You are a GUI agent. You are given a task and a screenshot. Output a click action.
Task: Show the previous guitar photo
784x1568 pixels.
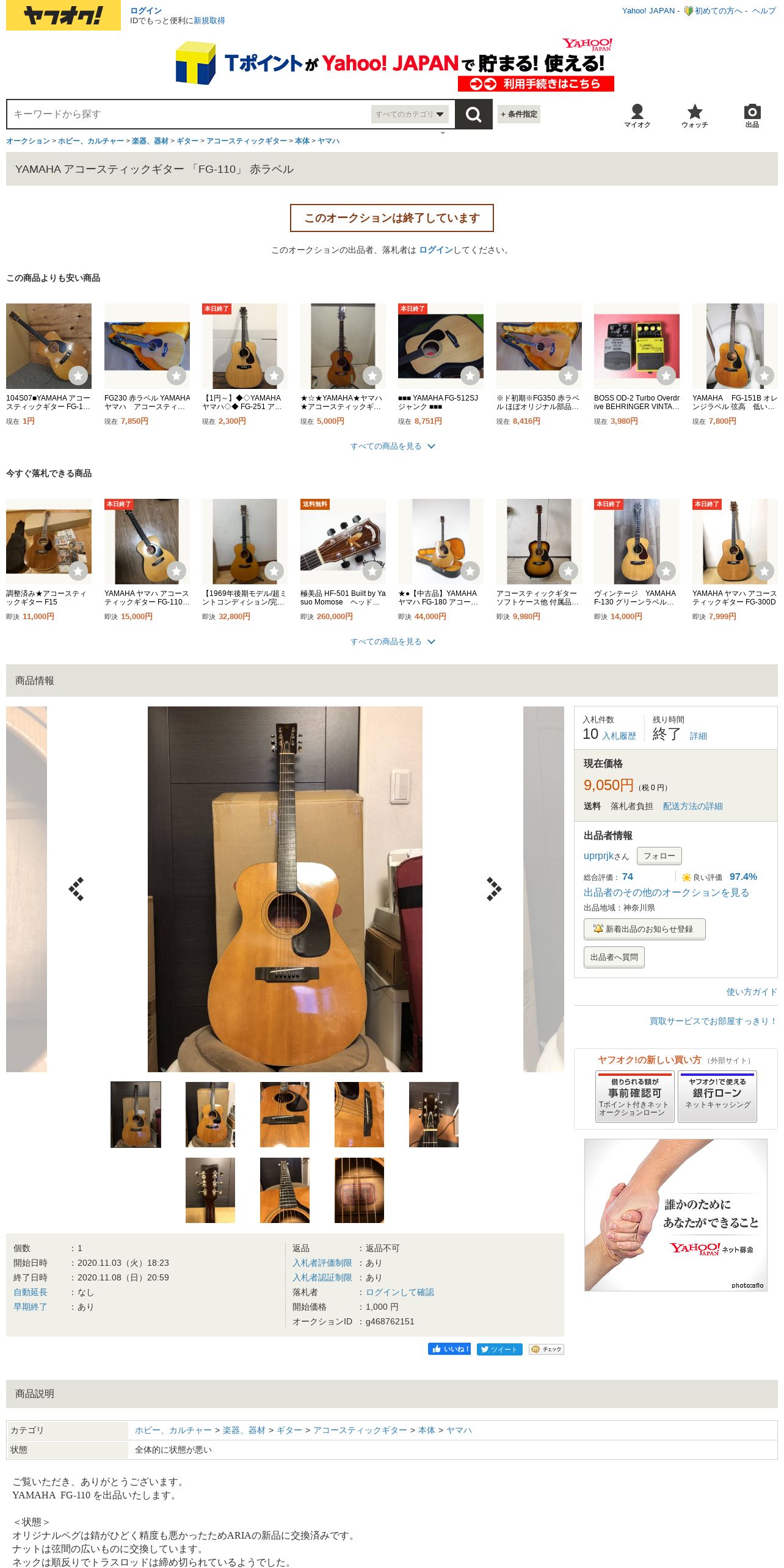click(76, 889)
